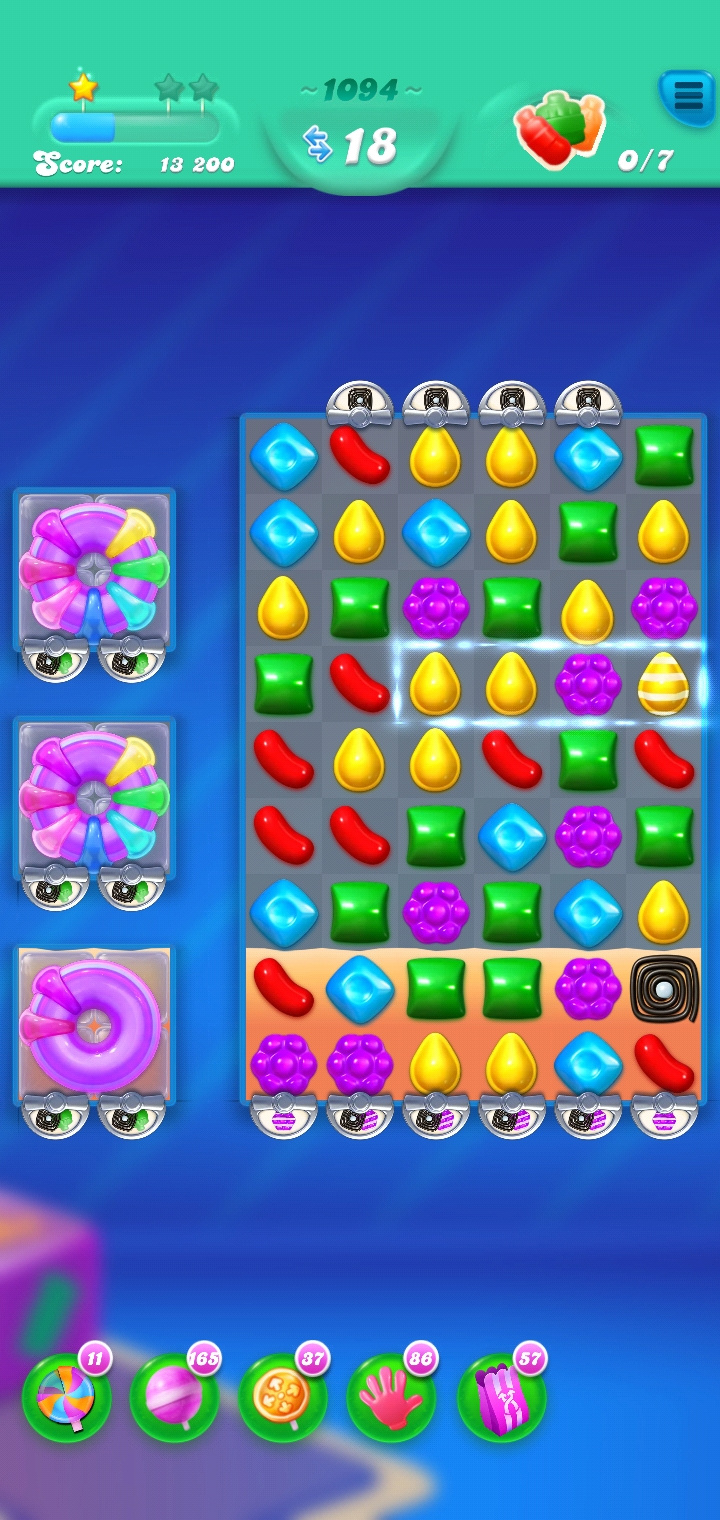Tap the black licorice swirl candy
This screenshot has width=720, height=1520.
click(664, 988)
